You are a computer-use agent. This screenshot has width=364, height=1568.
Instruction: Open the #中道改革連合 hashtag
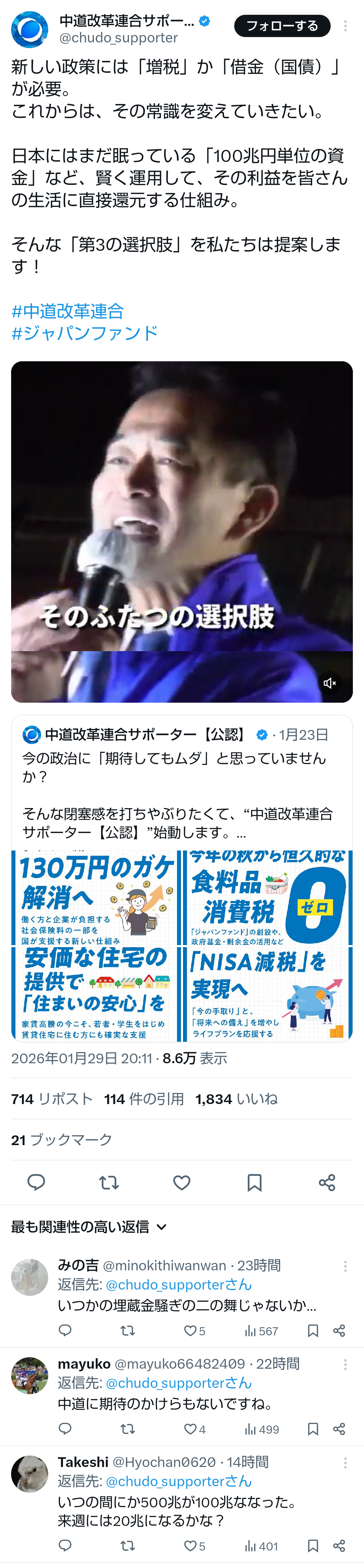click(x=68, y=311)
